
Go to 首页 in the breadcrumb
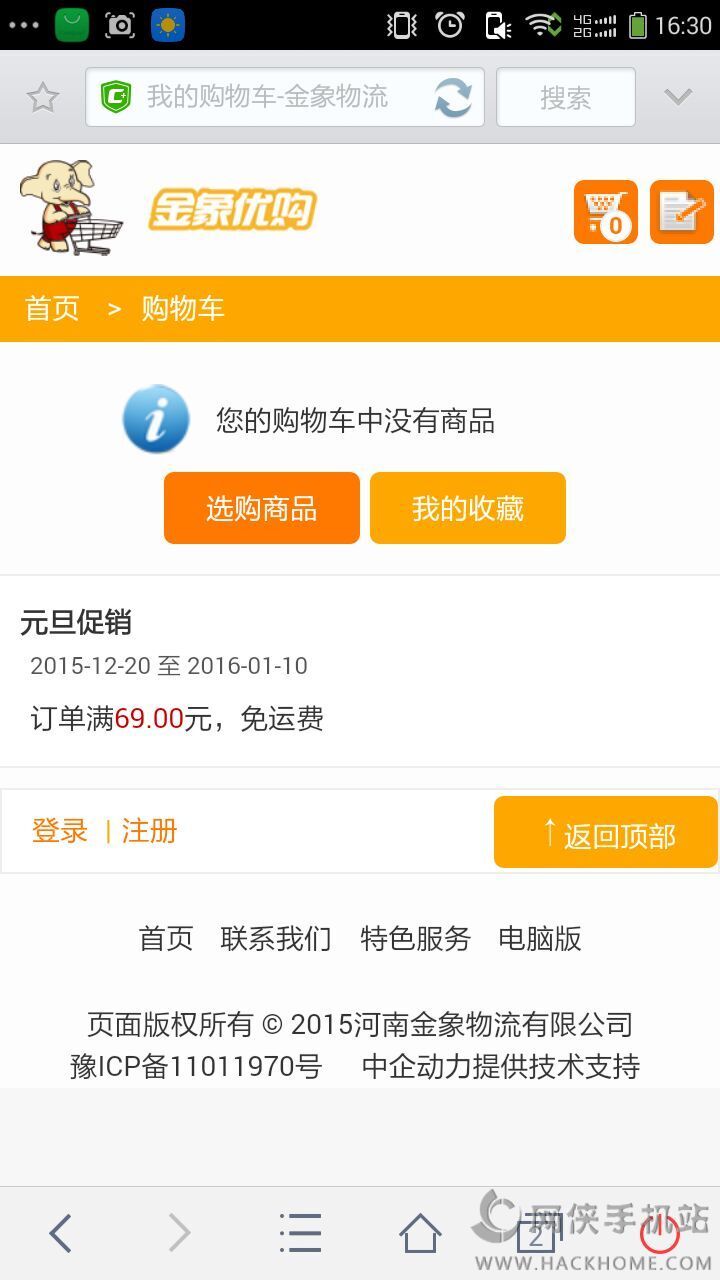coord(52,308)
